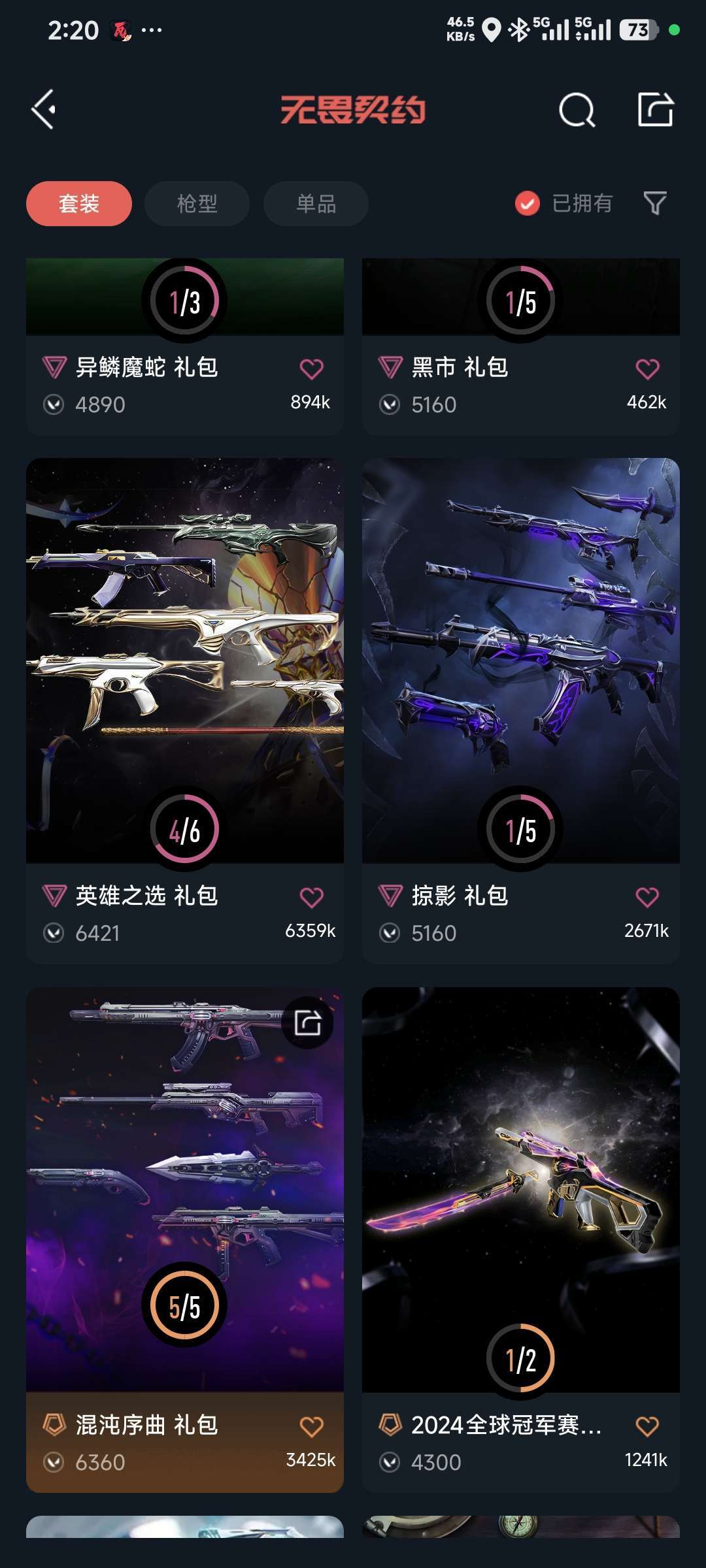
Task: Open the search icon in the header
Action: click(577, 109)
